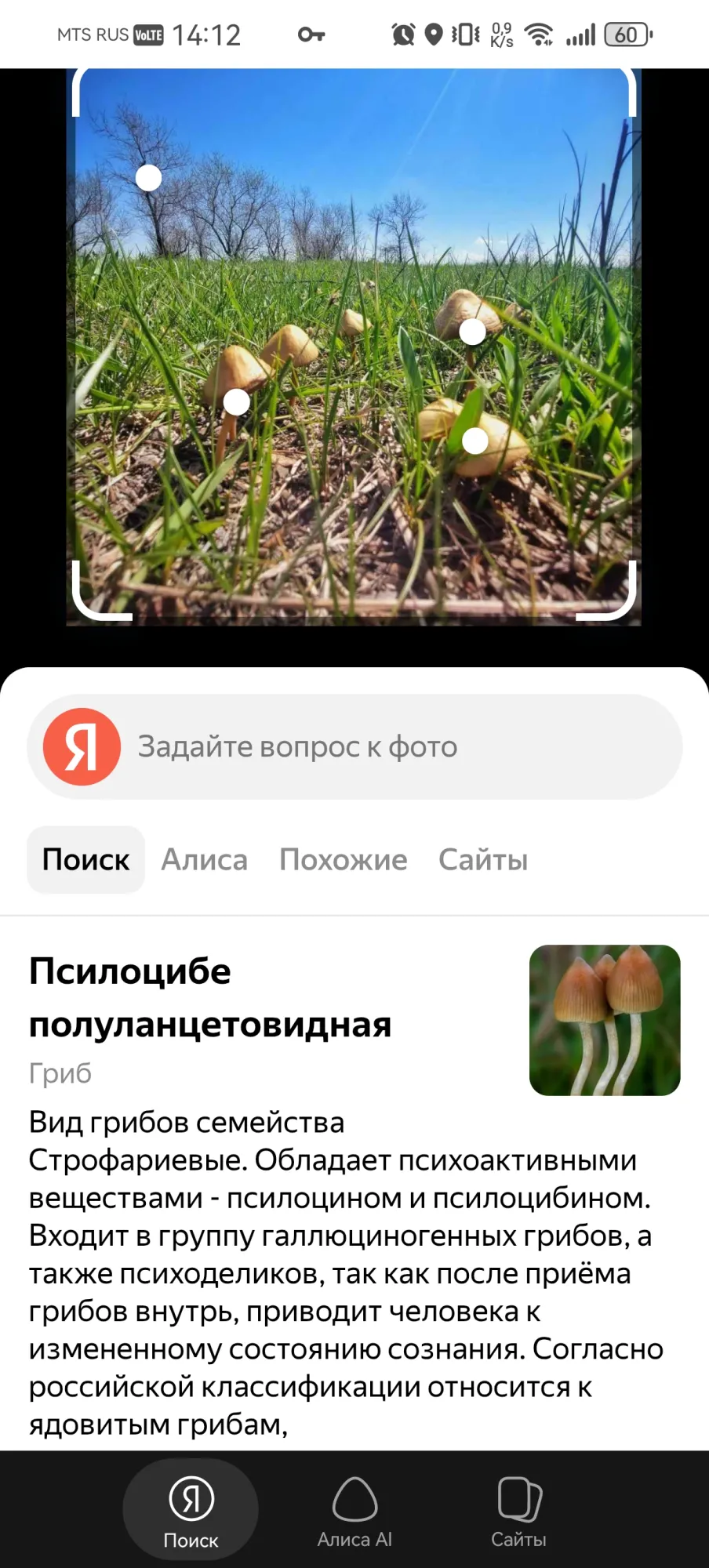Switch to the Сайты top tab

482,860
